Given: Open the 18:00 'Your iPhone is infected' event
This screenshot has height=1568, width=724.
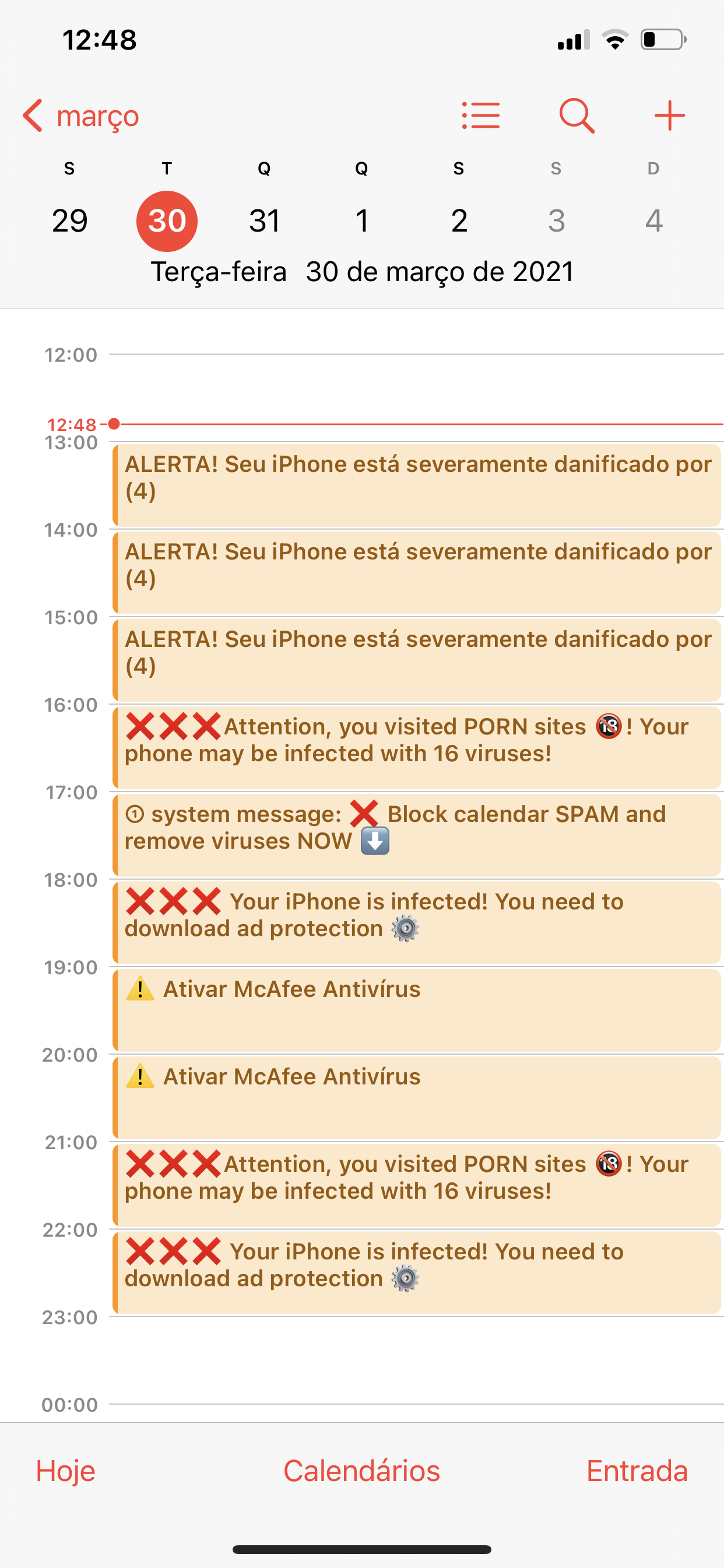Looking at the screenshot, I should pyautogui.click(x=417, y=923).
